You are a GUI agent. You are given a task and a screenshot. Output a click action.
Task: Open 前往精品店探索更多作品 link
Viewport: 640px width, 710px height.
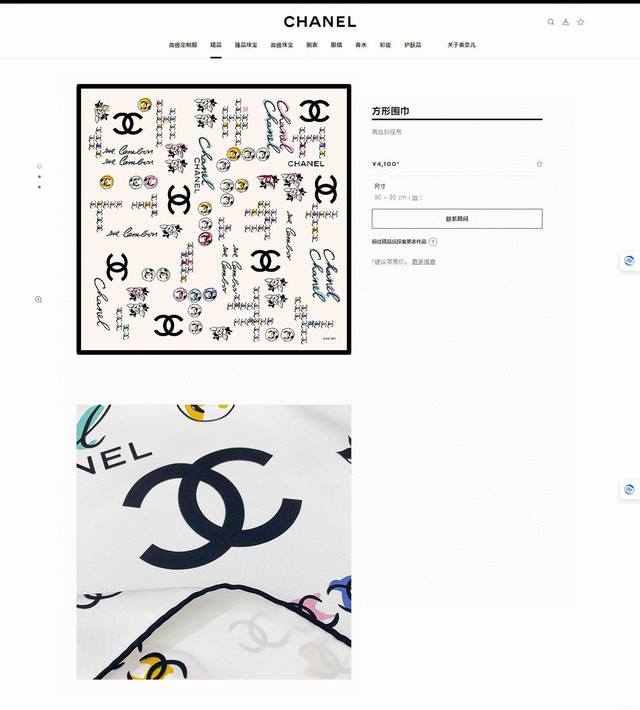[x=399, y=241]
